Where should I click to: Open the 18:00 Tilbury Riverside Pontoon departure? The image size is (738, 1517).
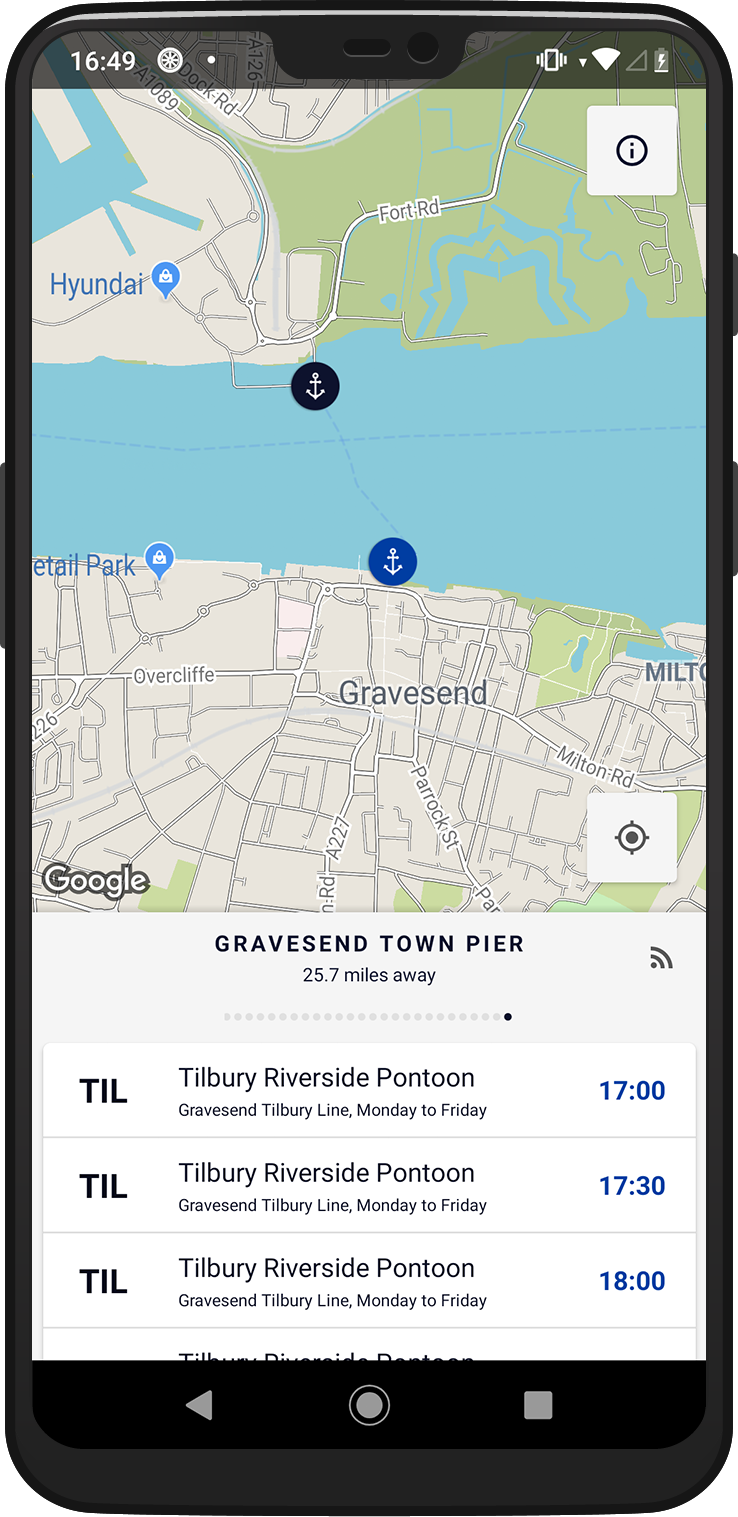[369, 1281]
